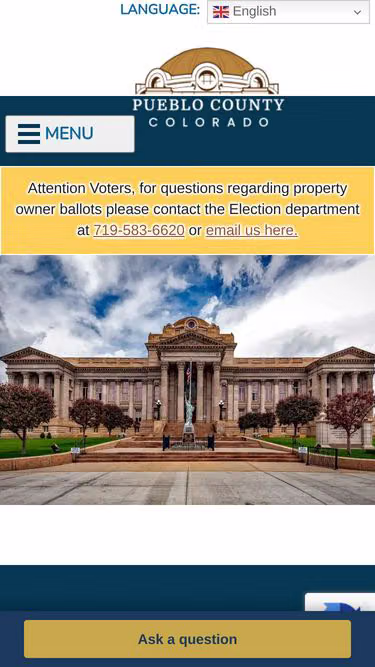The height and width of the screenshot is (667, 375).
Task: Follow the "email us here" link
Action: [x=252, y=230]
